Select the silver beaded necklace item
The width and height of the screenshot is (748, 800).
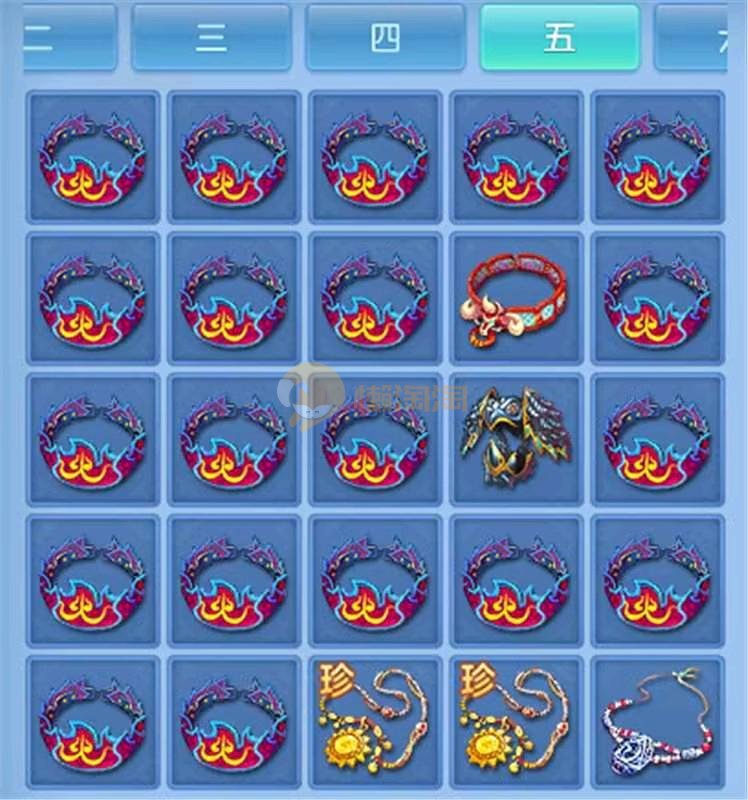pos(657,722)
